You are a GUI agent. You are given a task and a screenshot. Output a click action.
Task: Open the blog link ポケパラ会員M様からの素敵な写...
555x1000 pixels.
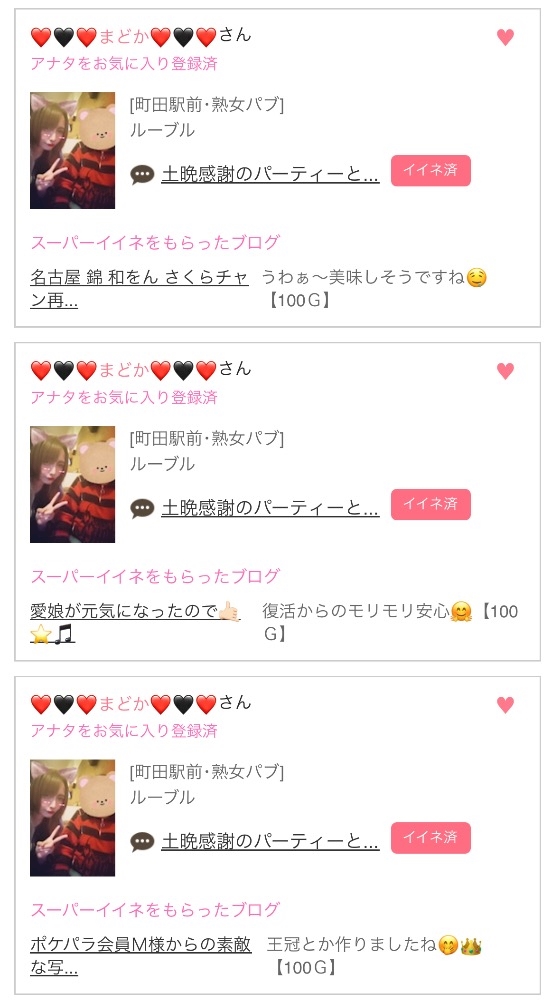point(140,956)
